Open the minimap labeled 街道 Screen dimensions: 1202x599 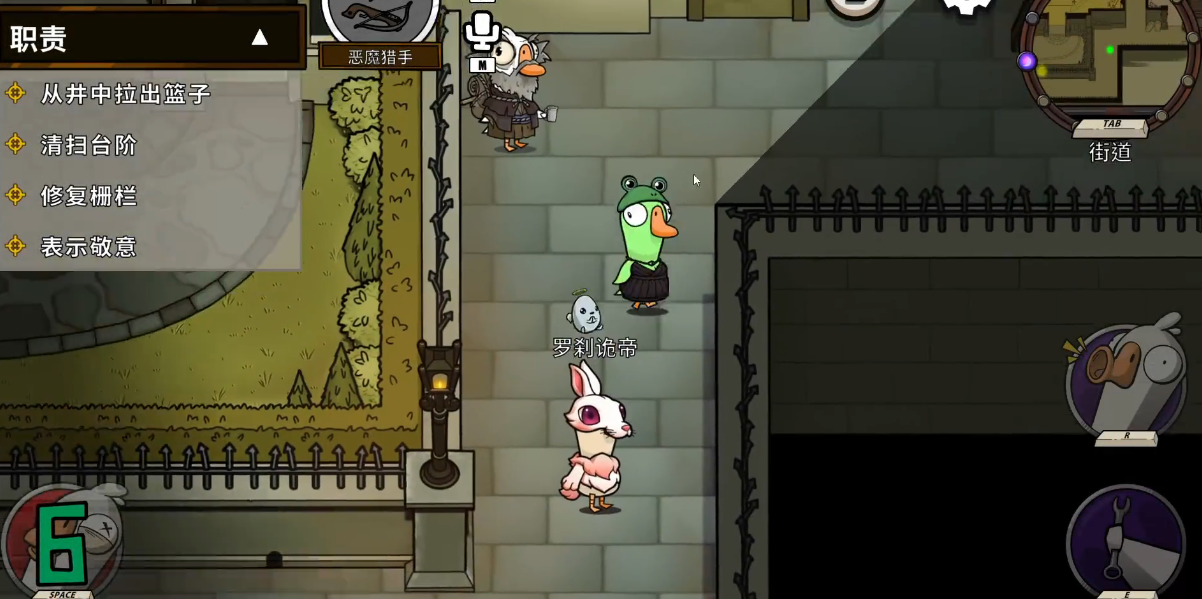tap(1110, 60)
